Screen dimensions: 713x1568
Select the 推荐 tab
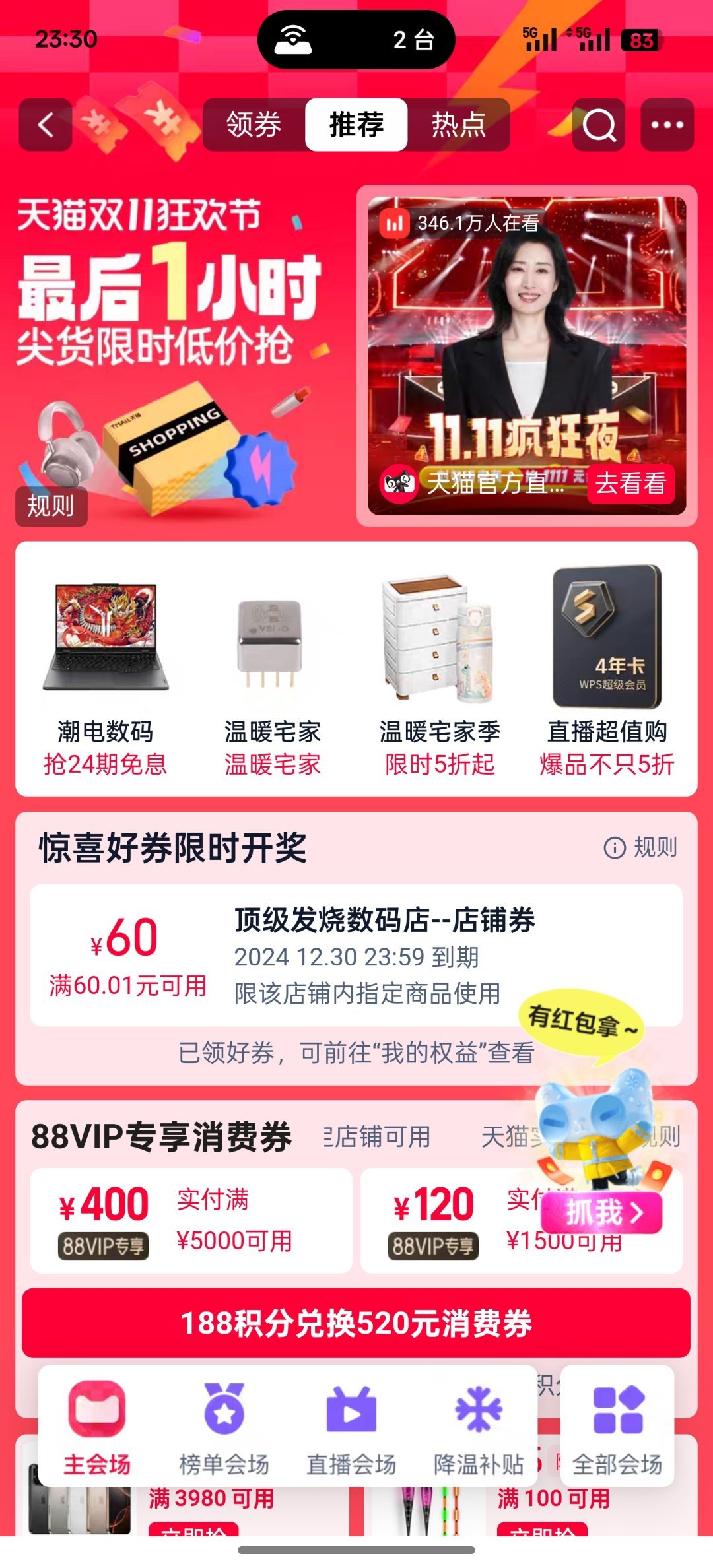click(356, 125)
